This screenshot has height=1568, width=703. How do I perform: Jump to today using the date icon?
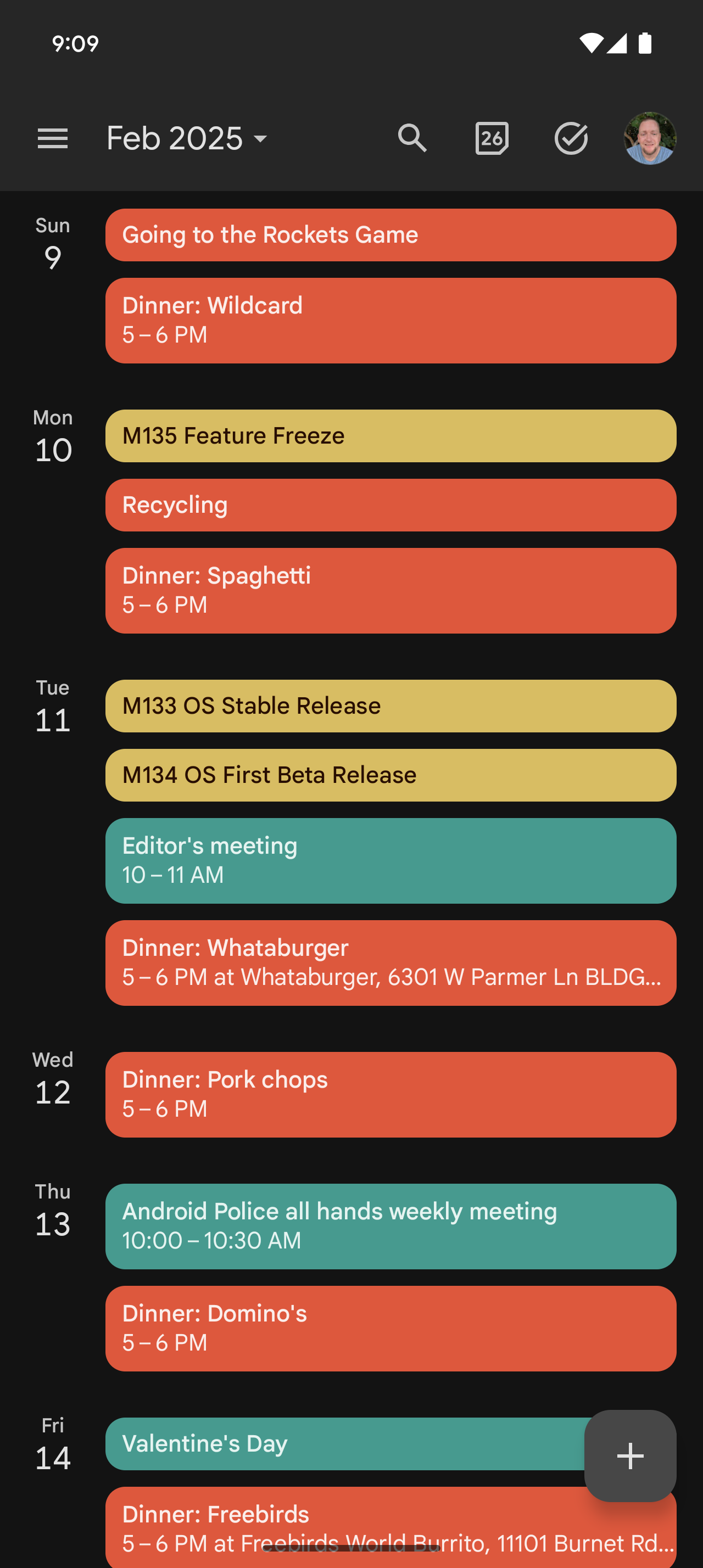pos(491,138)
